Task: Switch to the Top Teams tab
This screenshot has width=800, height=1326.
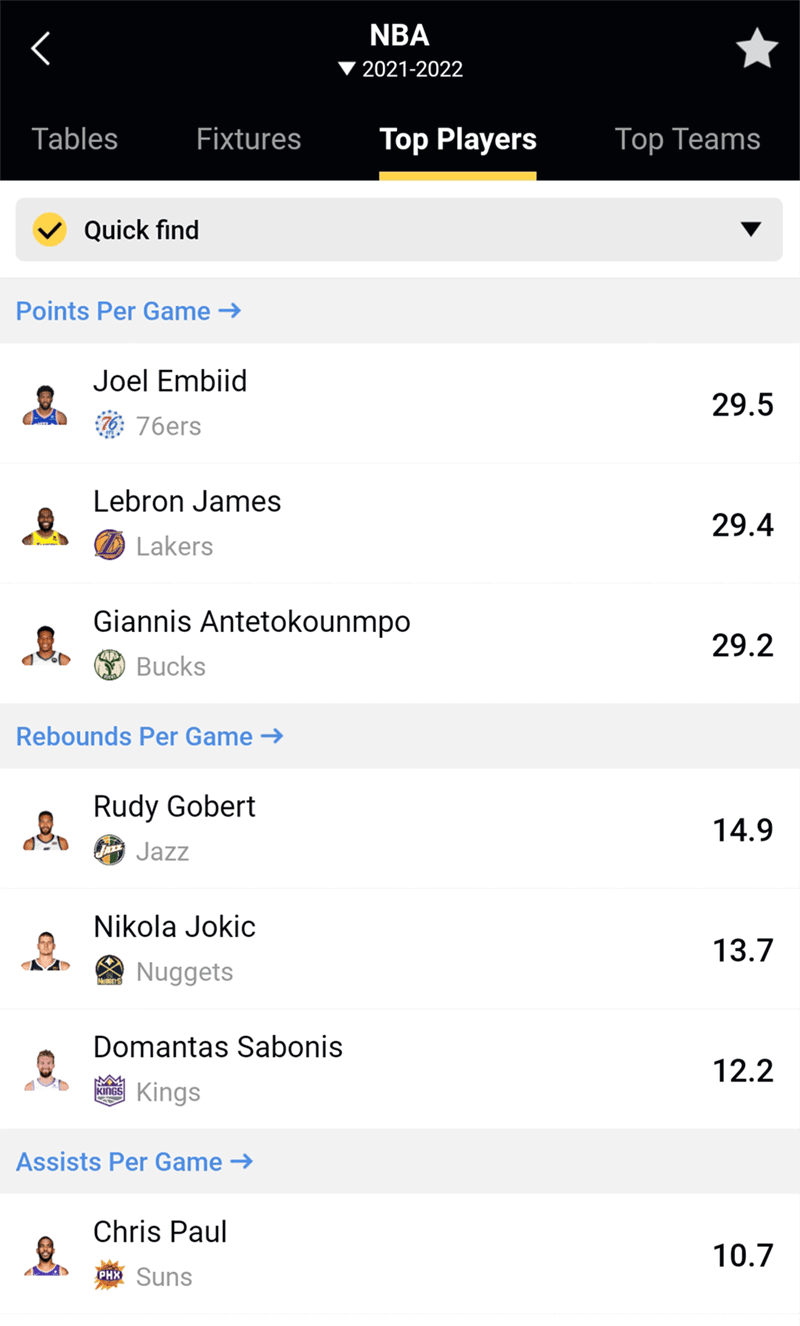Action: click(688, 139)
